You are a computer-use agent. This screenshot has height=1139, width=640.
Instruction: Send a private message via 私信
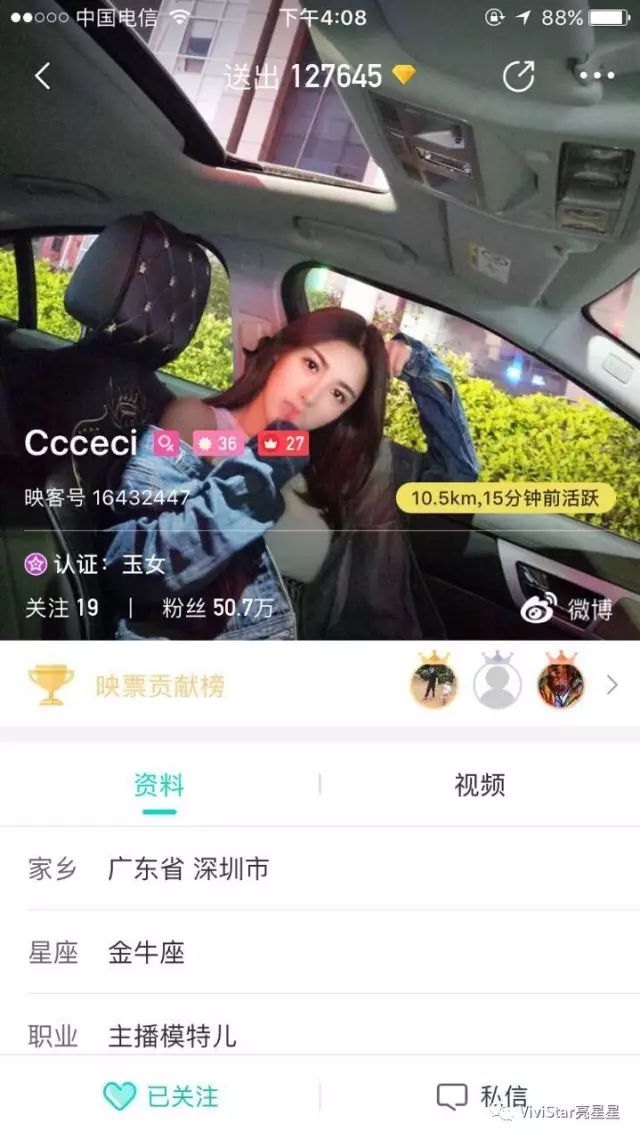click(481, 1096)
